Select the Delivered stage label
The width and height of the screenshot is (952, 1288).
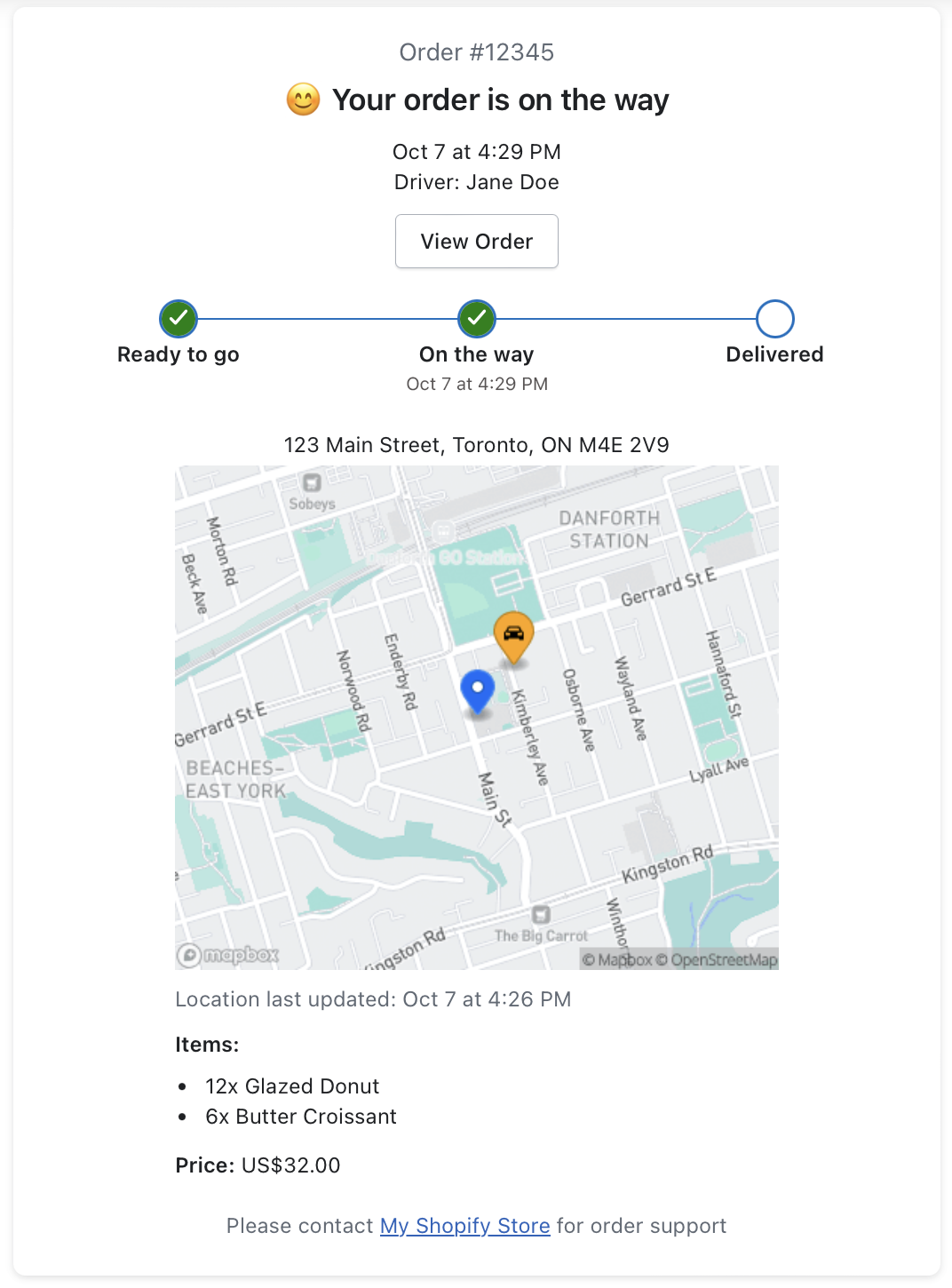coord(774,354)
